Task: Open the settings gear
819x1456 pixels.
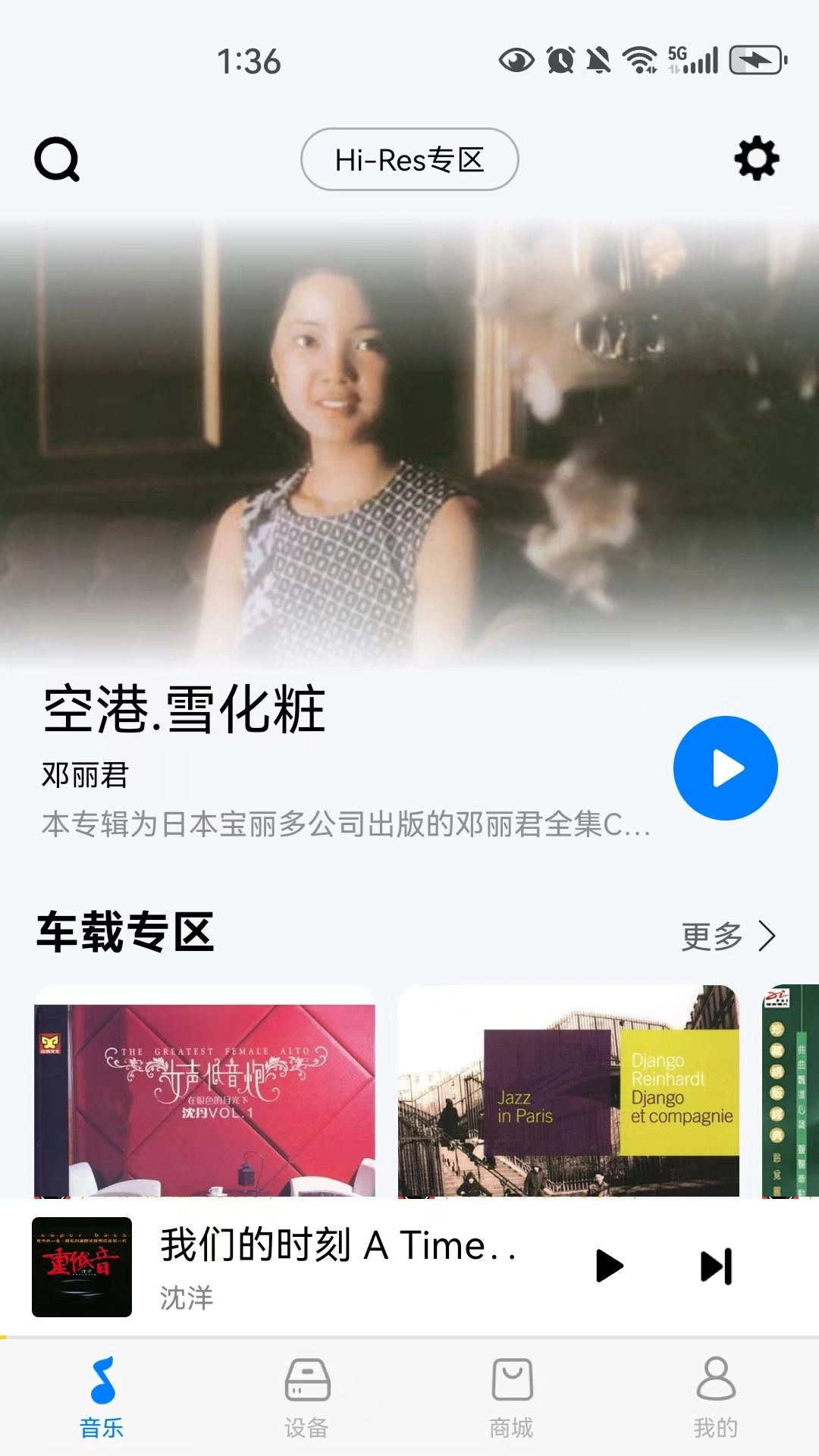Action: pos(756,158)
